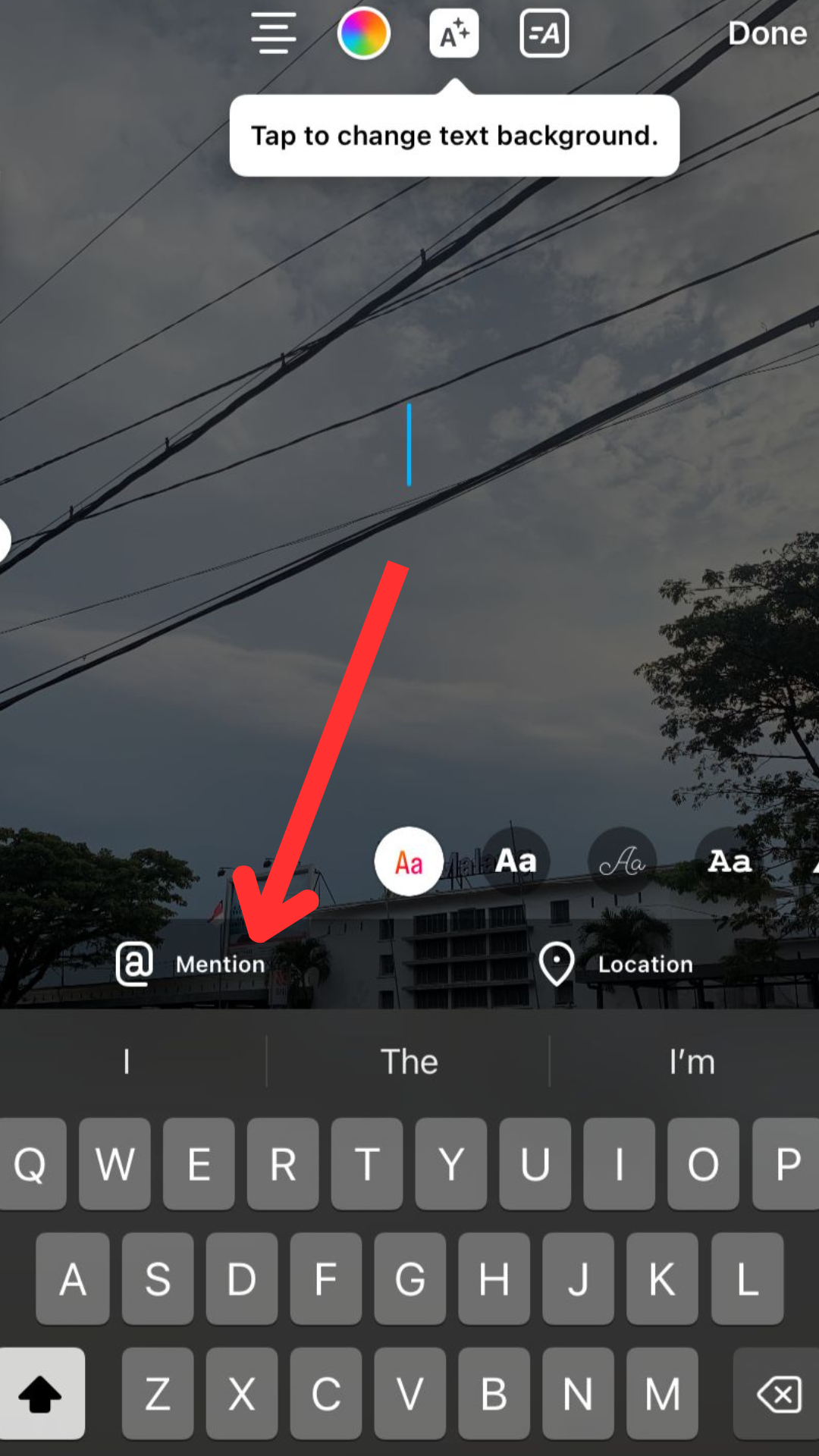Choose the cursive script font style

click(622, 861)
